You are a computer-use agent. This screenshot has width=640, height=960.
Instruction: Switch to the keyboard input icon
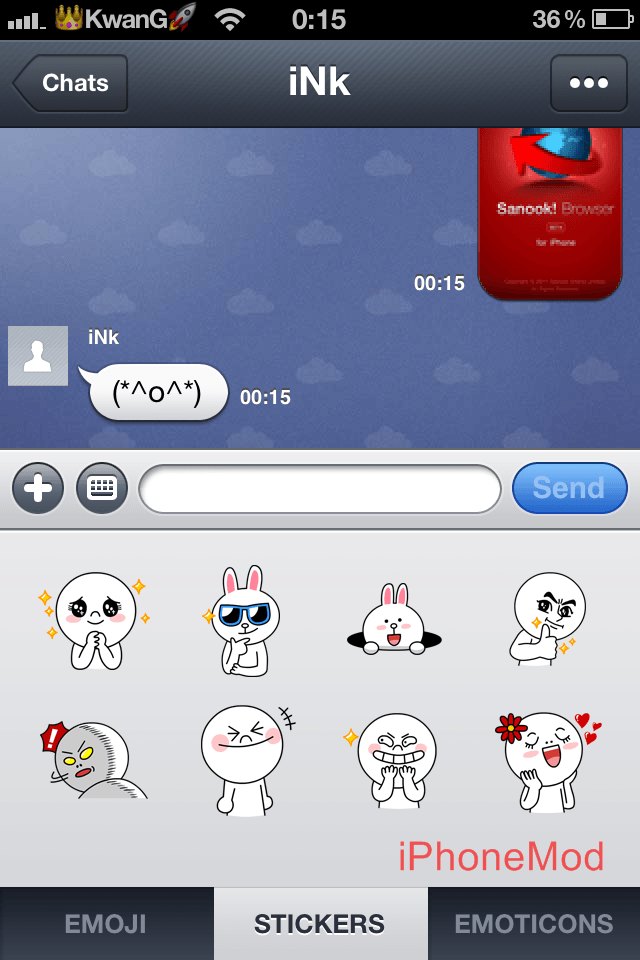tap(102, 489)
